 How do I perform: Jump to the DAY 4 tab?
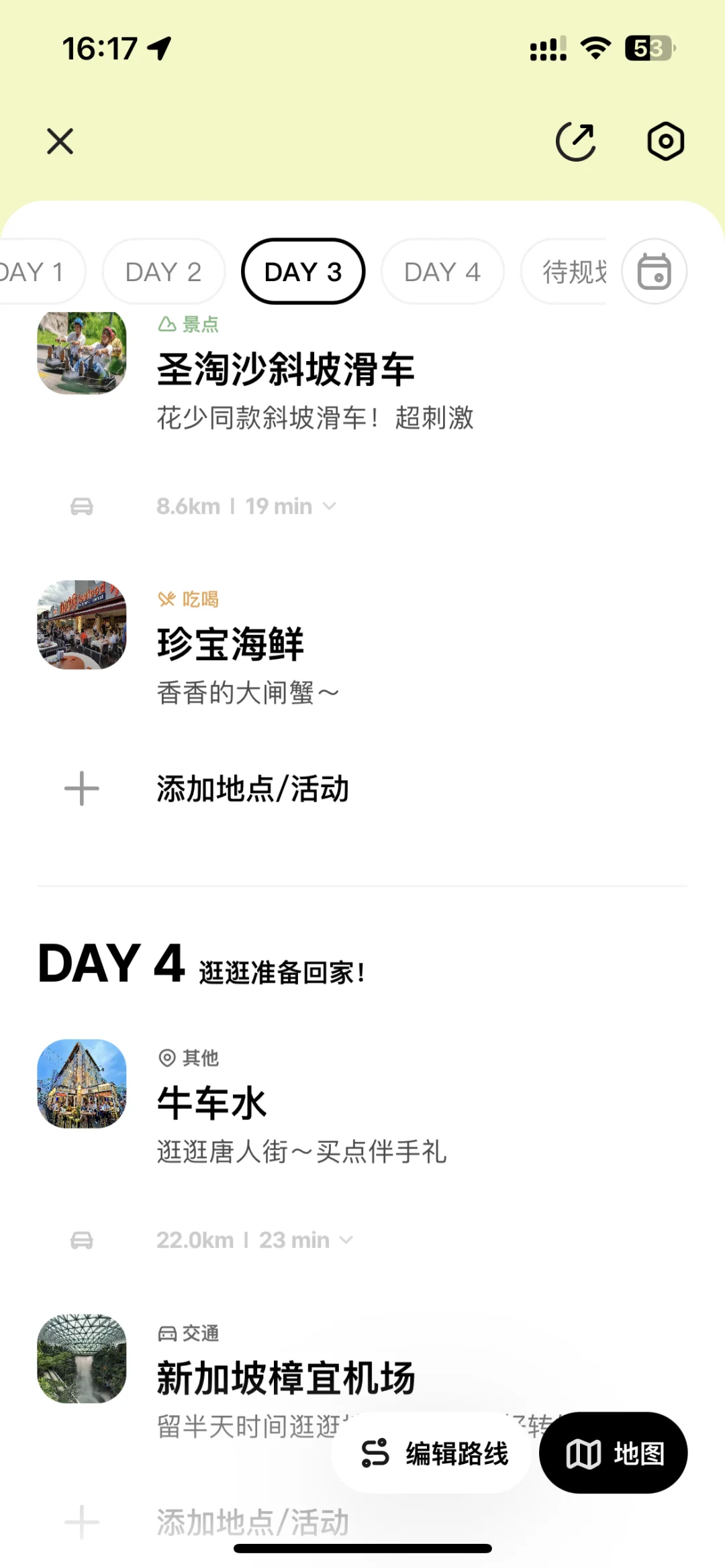(442, 272)
